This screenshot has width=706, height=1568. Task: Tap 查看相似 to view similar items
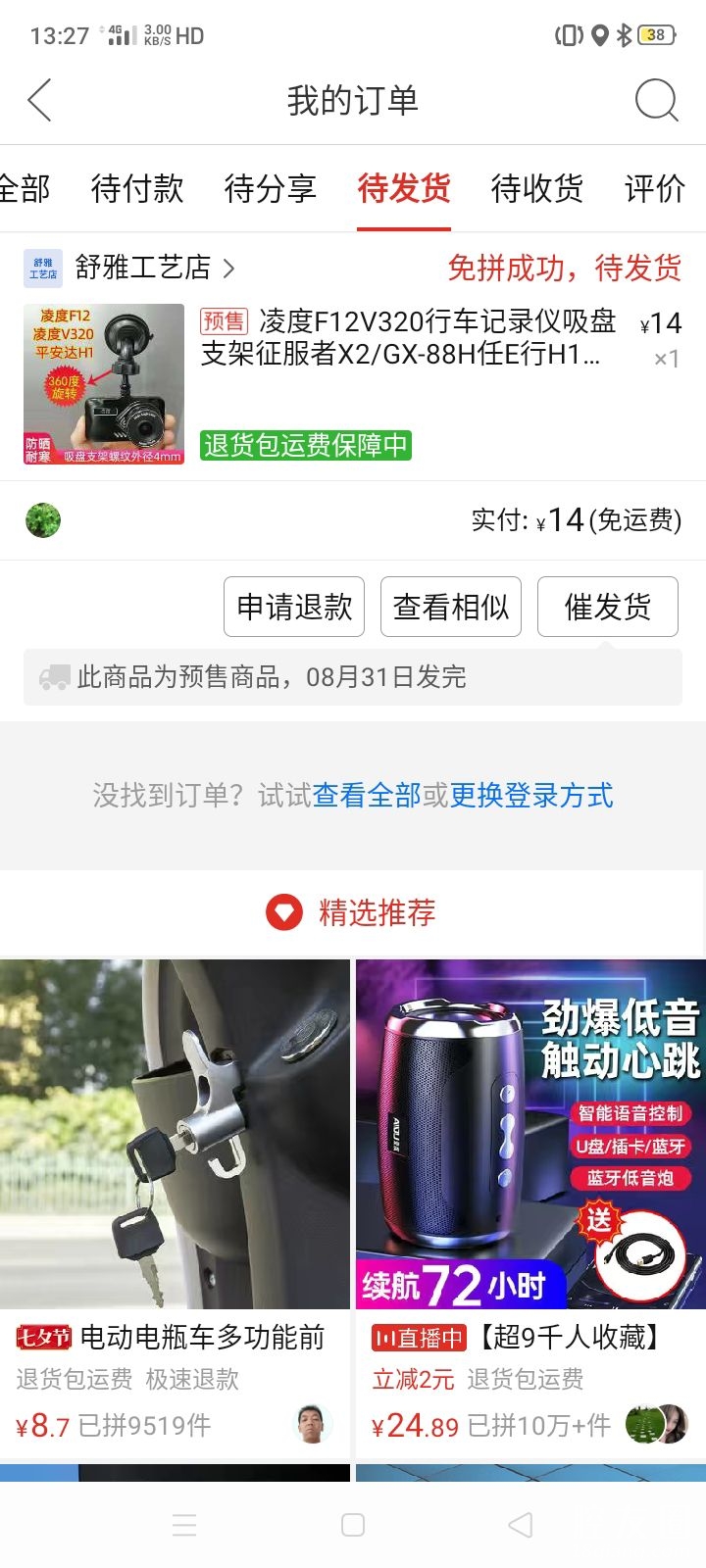(x=451, y=608)
